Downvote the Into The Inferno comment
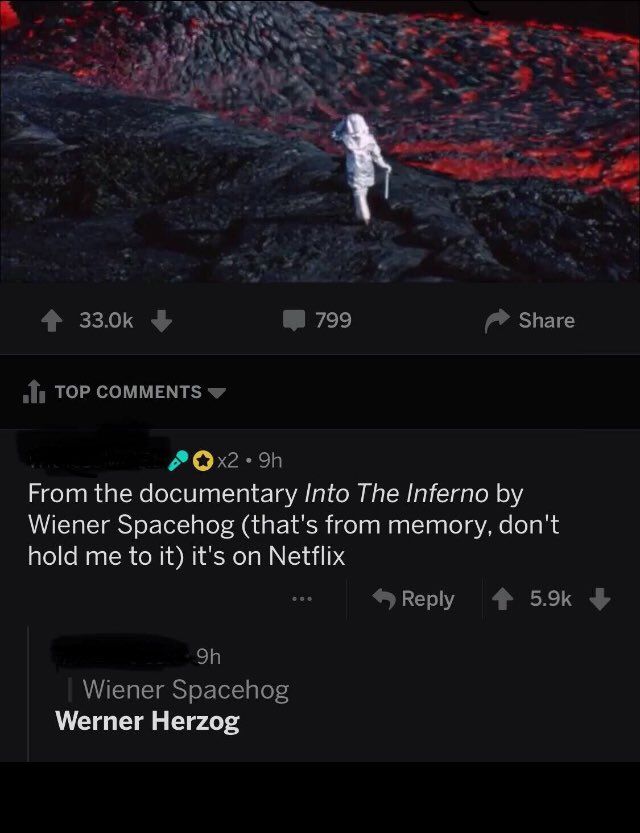This screenshot has height=833, width=640. 600,599
